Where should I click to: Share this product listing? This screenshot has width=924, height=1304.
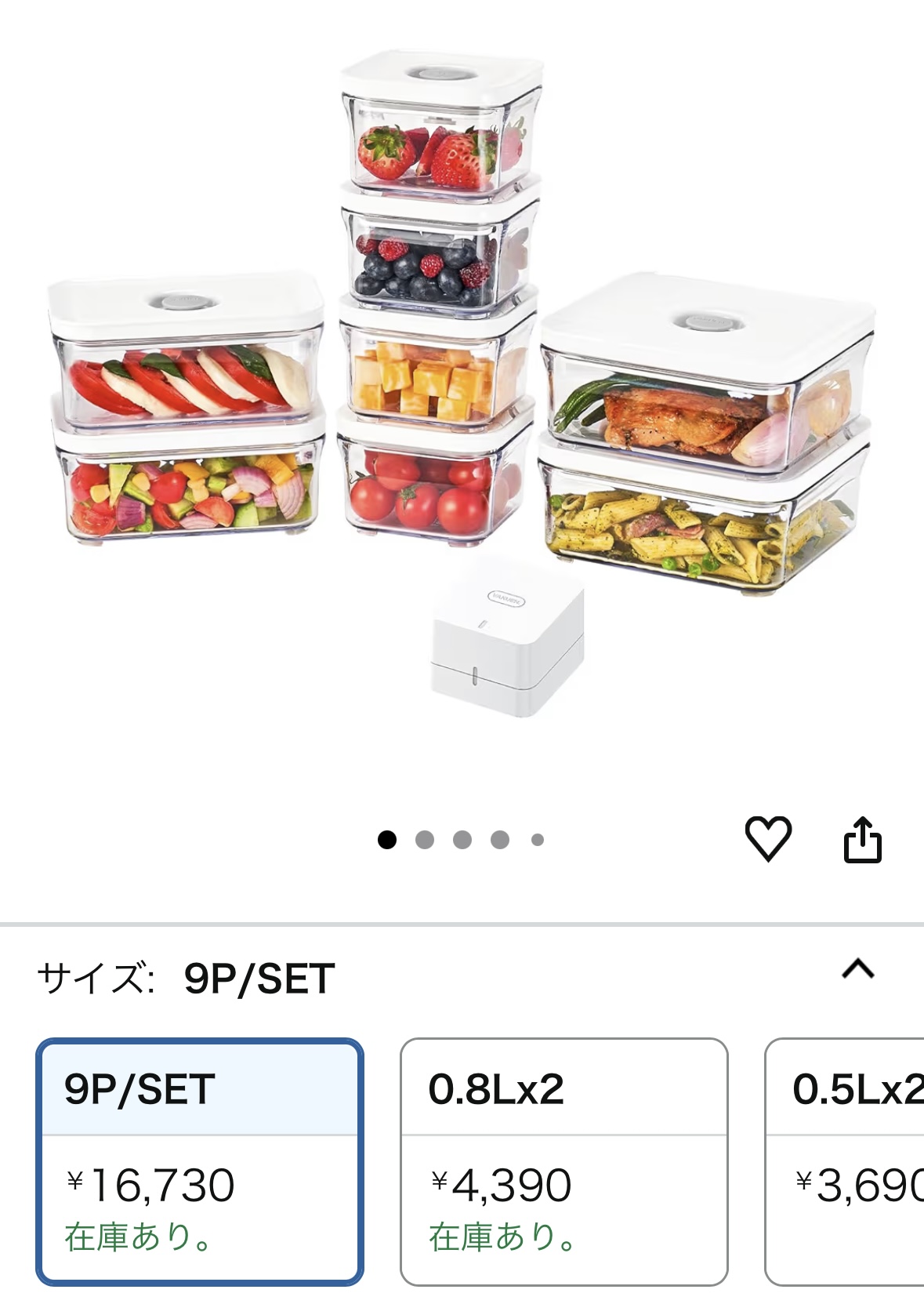[x=862, y=839]
